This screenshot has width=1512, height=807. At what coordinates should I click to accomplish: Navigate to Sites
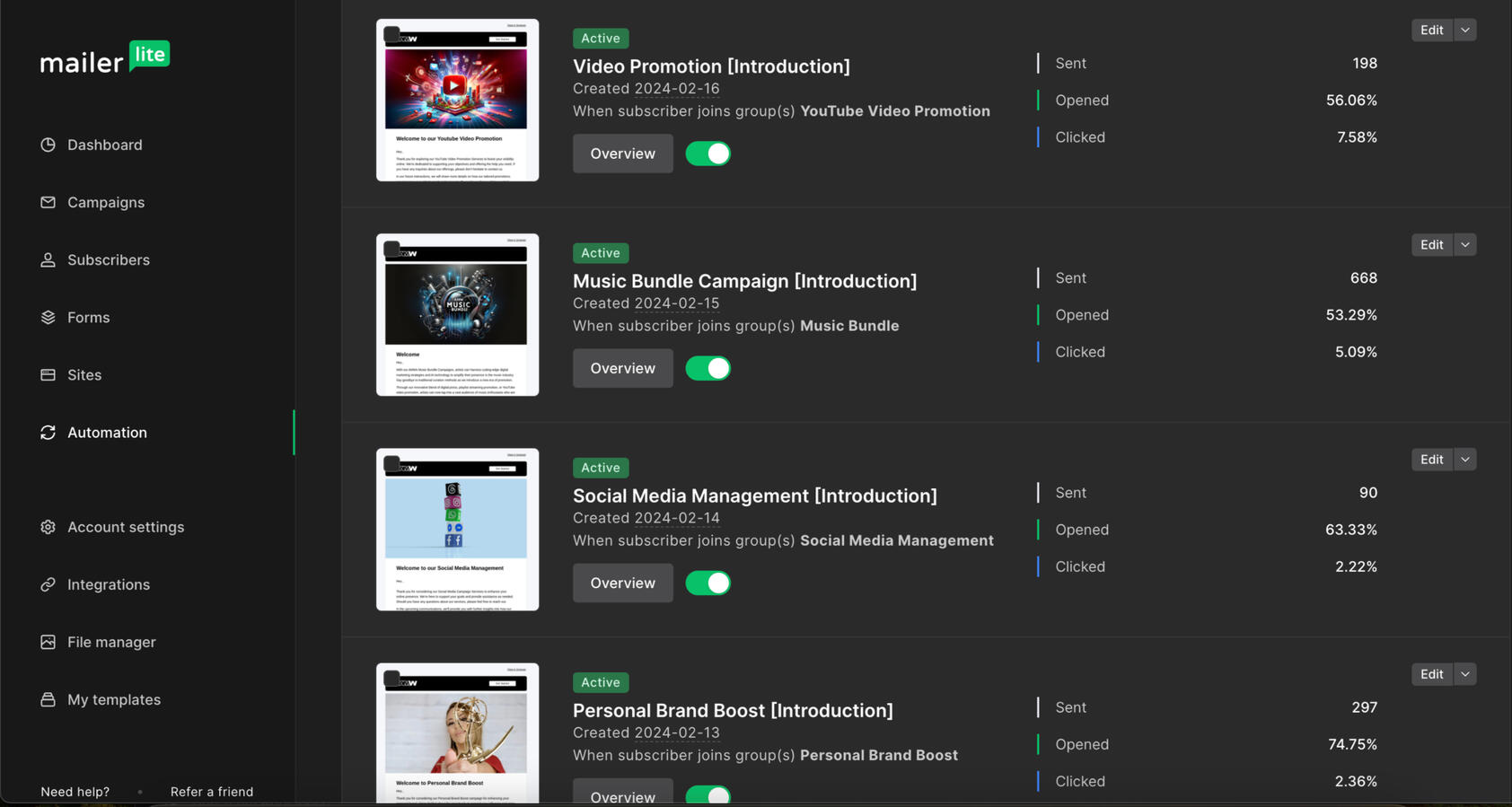(x=84, y=374)
